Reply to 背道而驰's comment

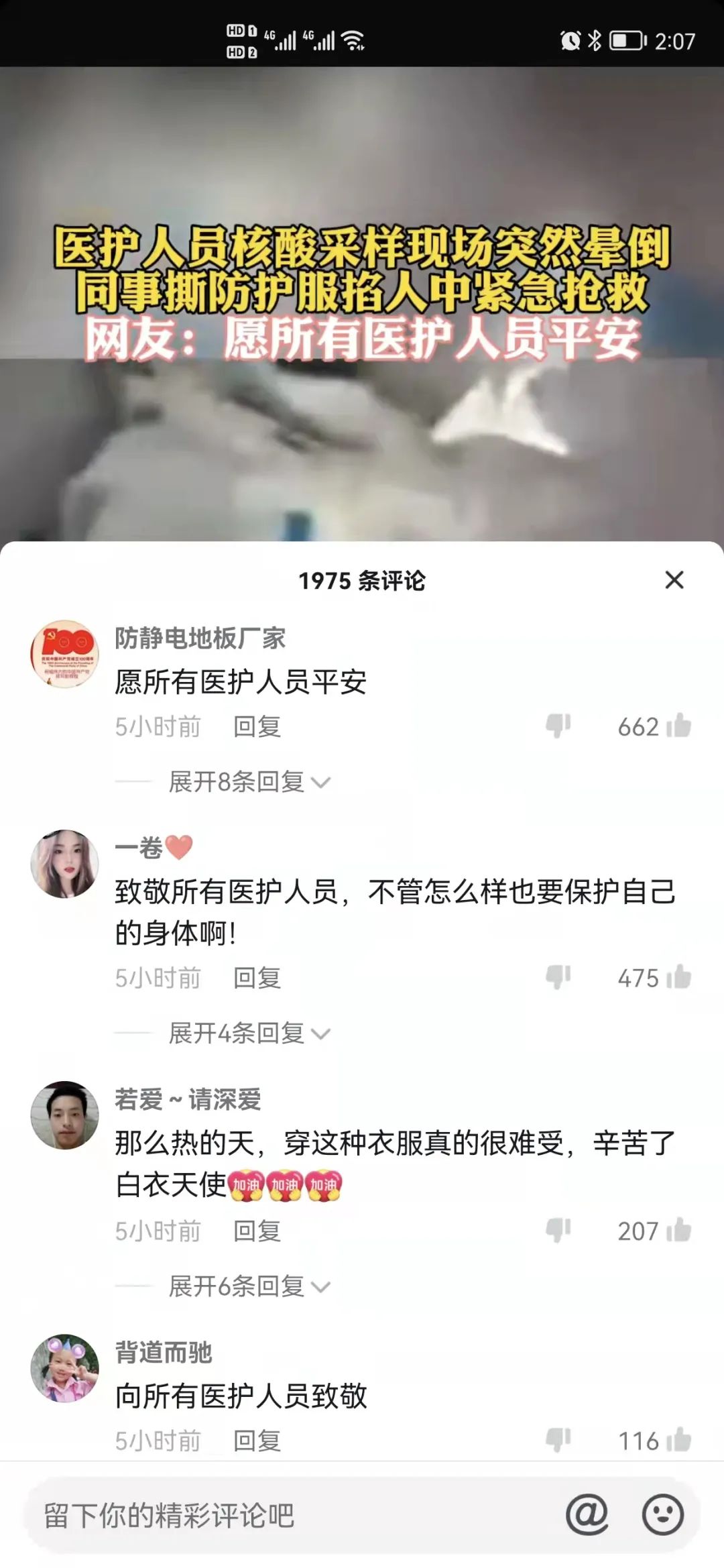(257, 1441)
